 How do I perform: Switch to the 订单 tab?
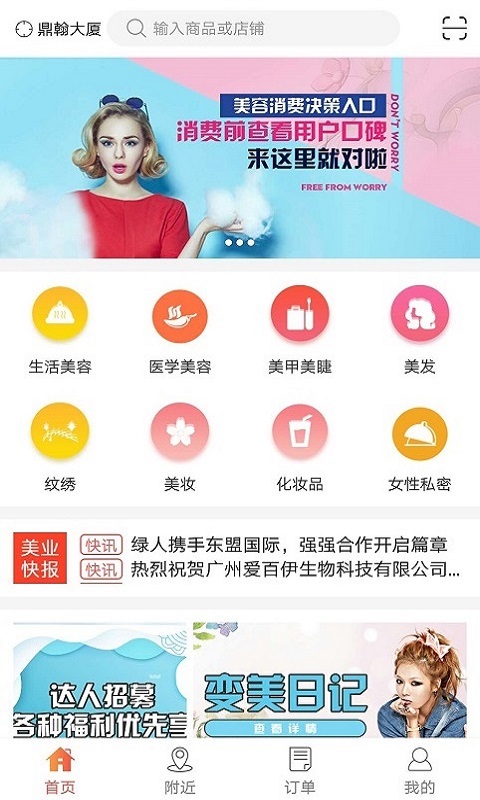[x=300, y=770]
